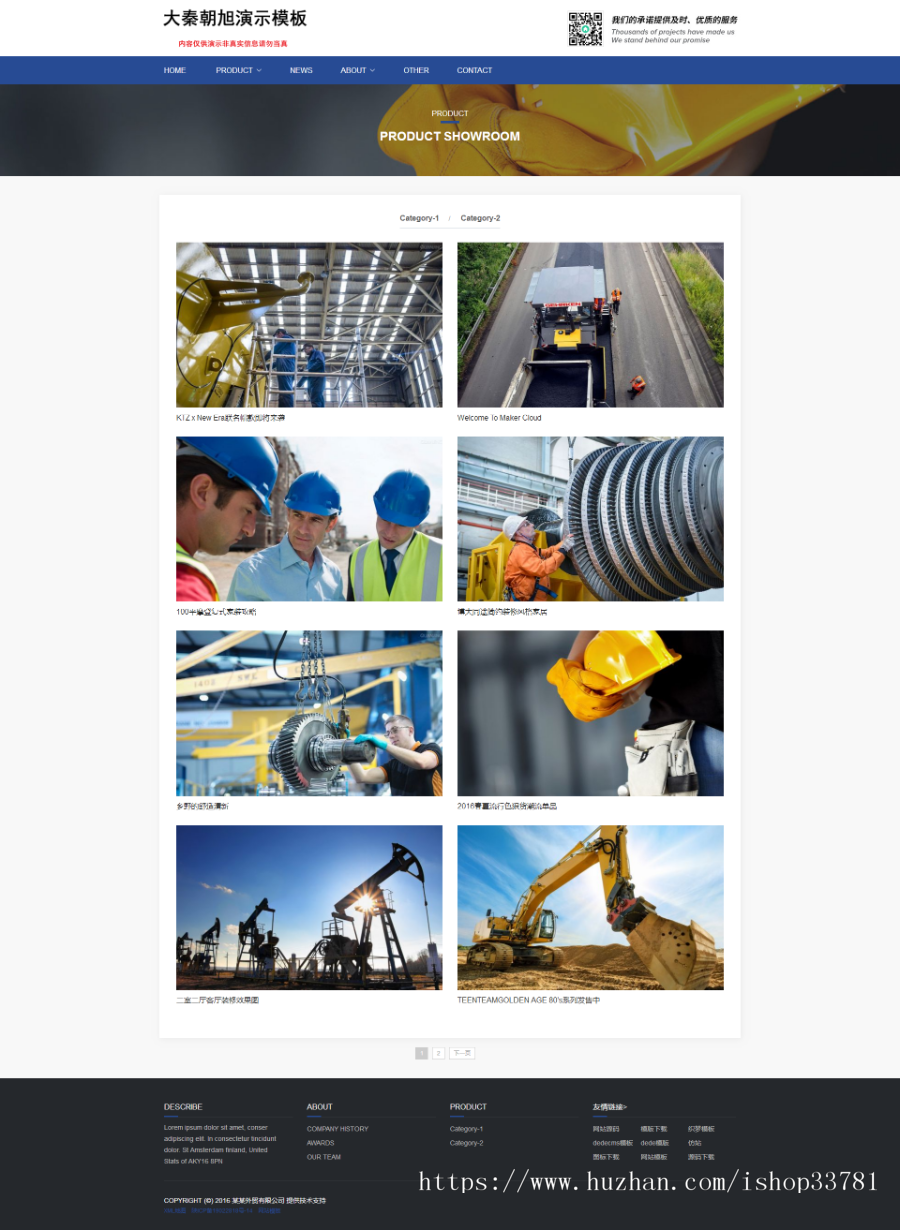900x1230 pixels.
Task: Expand the ABOUT navigation menu
Action: 357,70
